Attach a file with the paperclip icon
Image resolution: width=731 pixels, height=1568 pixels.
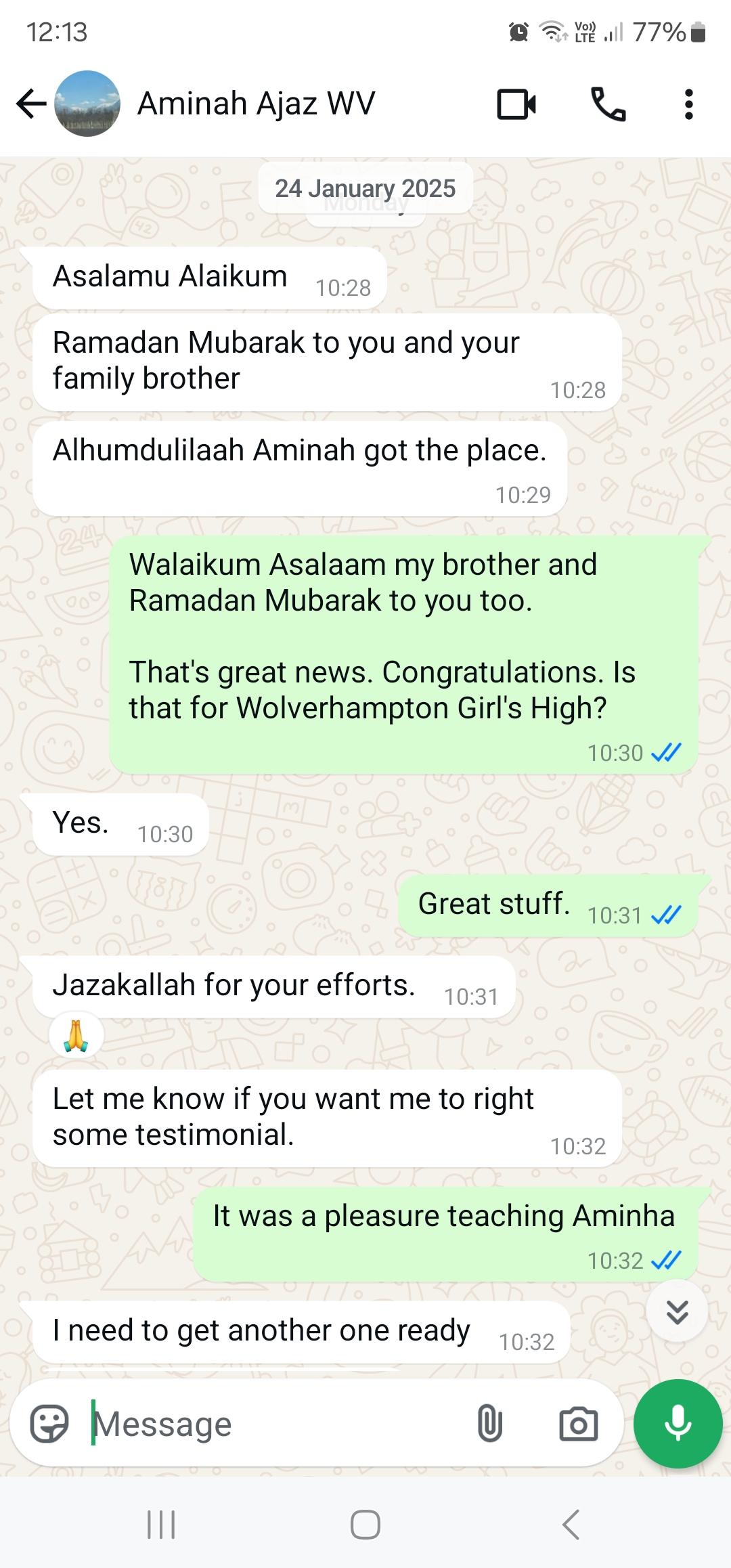point(489,1423)
